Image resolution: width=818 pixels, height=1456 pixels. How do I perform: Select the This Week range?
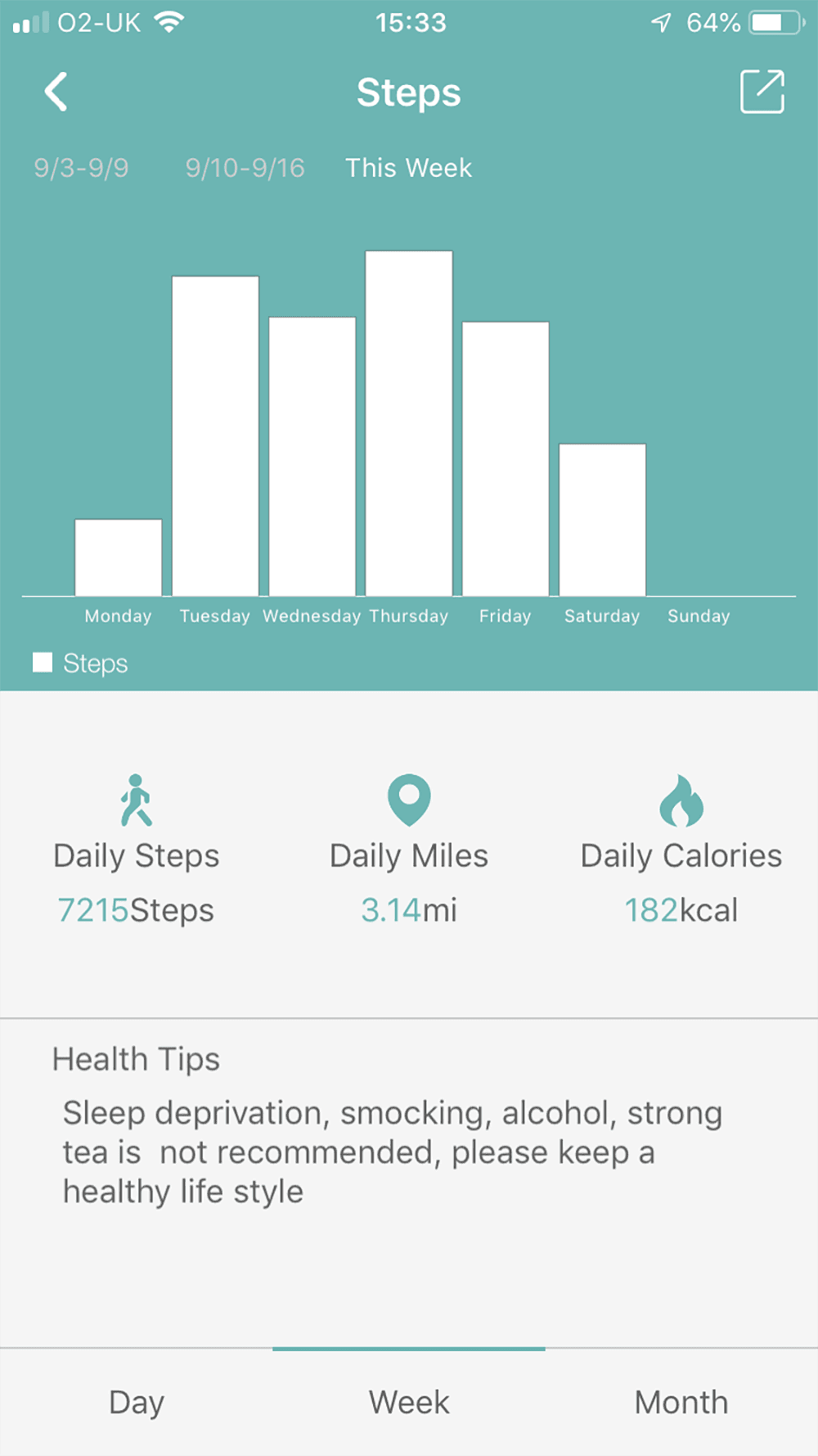tap(408, 168)
